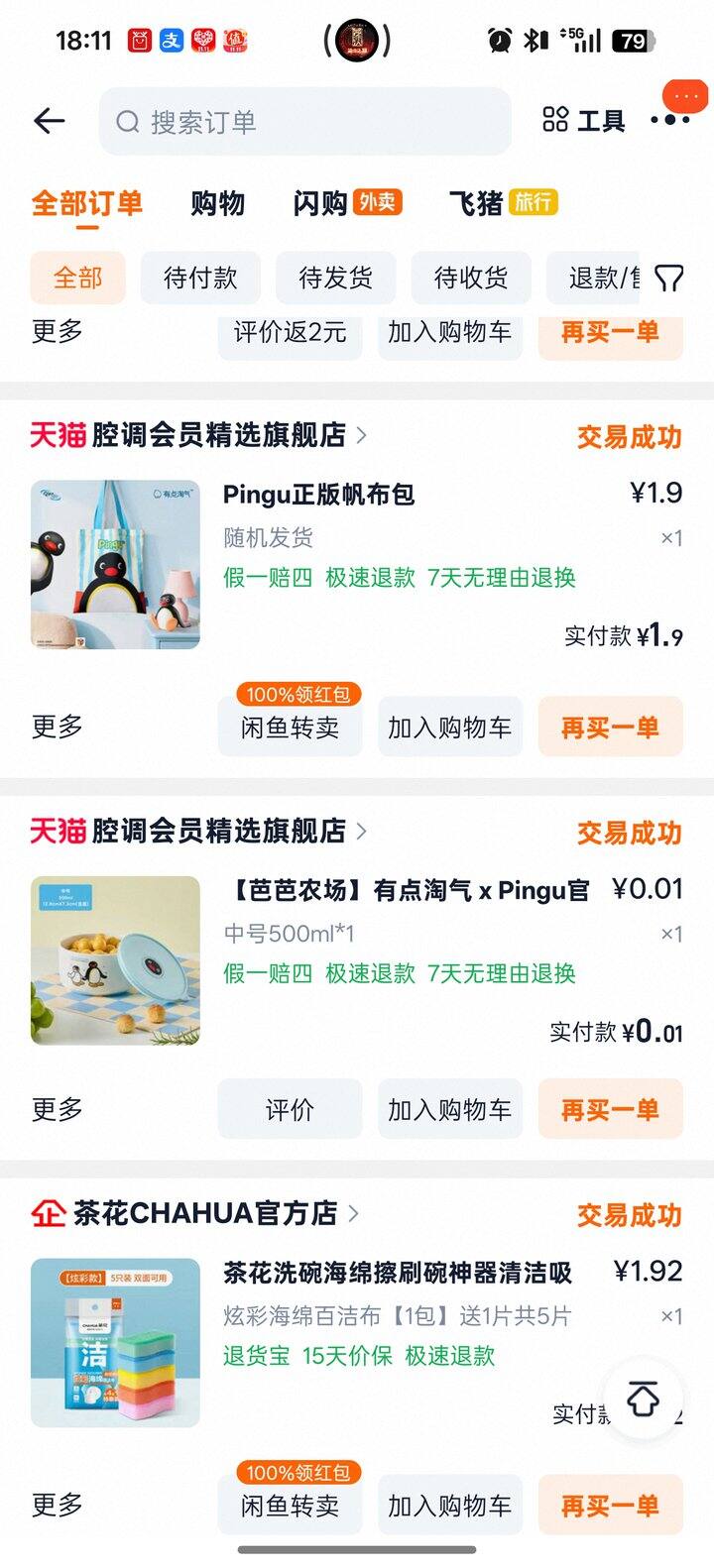
Task: Expand 腔调会员精选旗舰店 via its chevron
Action: (x=363, y=436)
